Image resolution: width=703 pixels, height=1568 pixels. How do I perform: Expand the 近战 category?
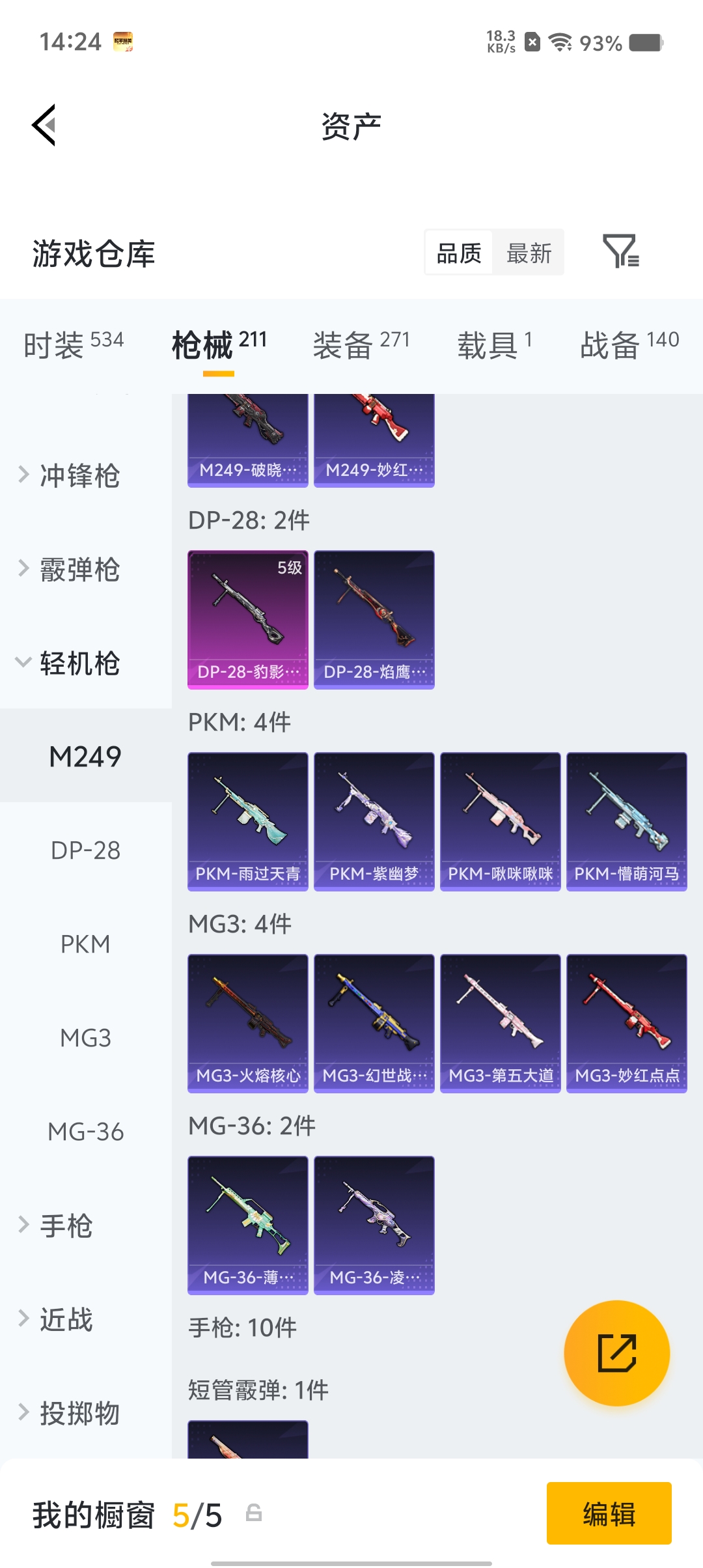click(x=65, y=1319)
